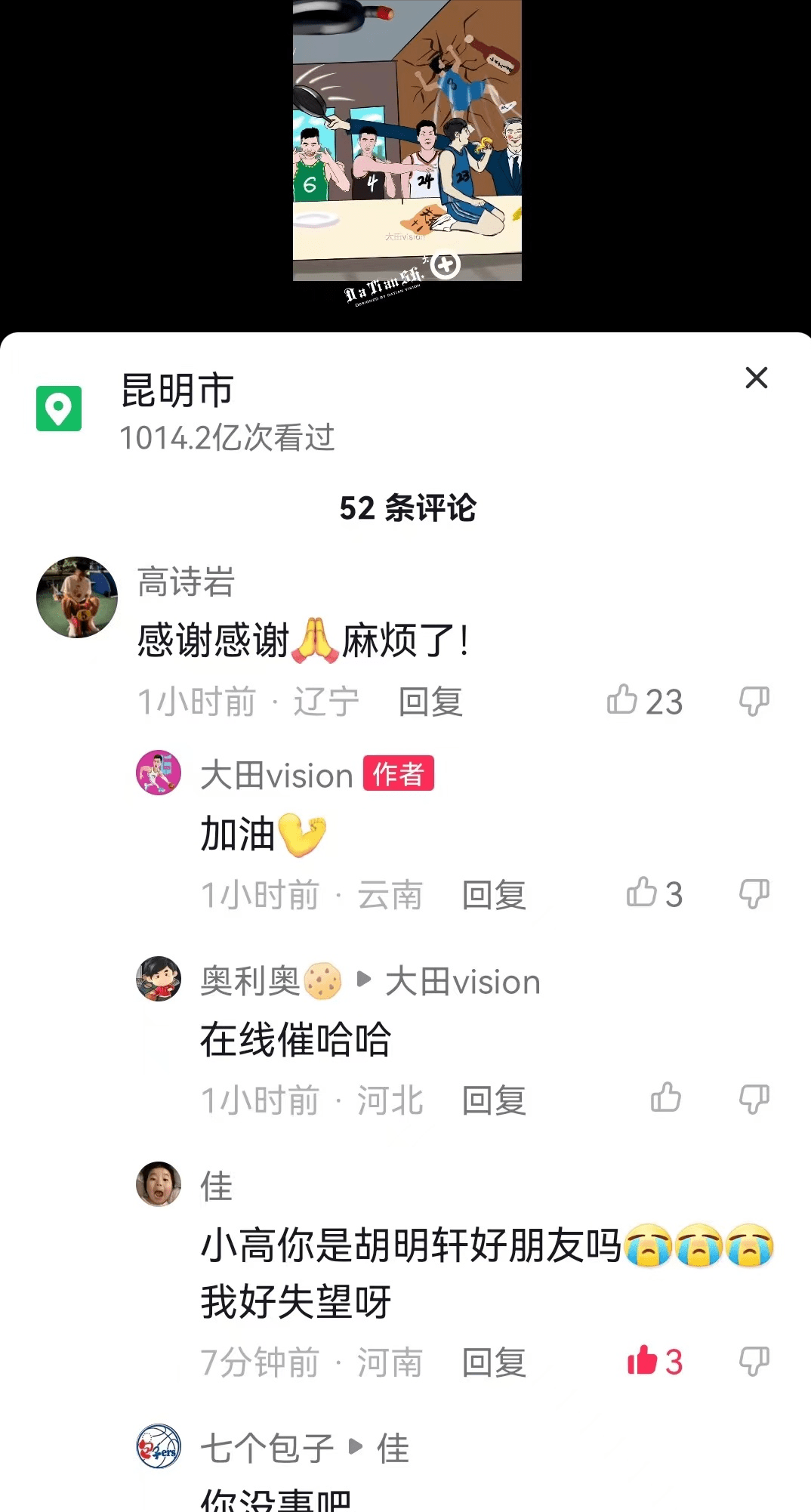Follow the author via plus button
This screenshot has height=1512, width=811.
tap(446, 265)
